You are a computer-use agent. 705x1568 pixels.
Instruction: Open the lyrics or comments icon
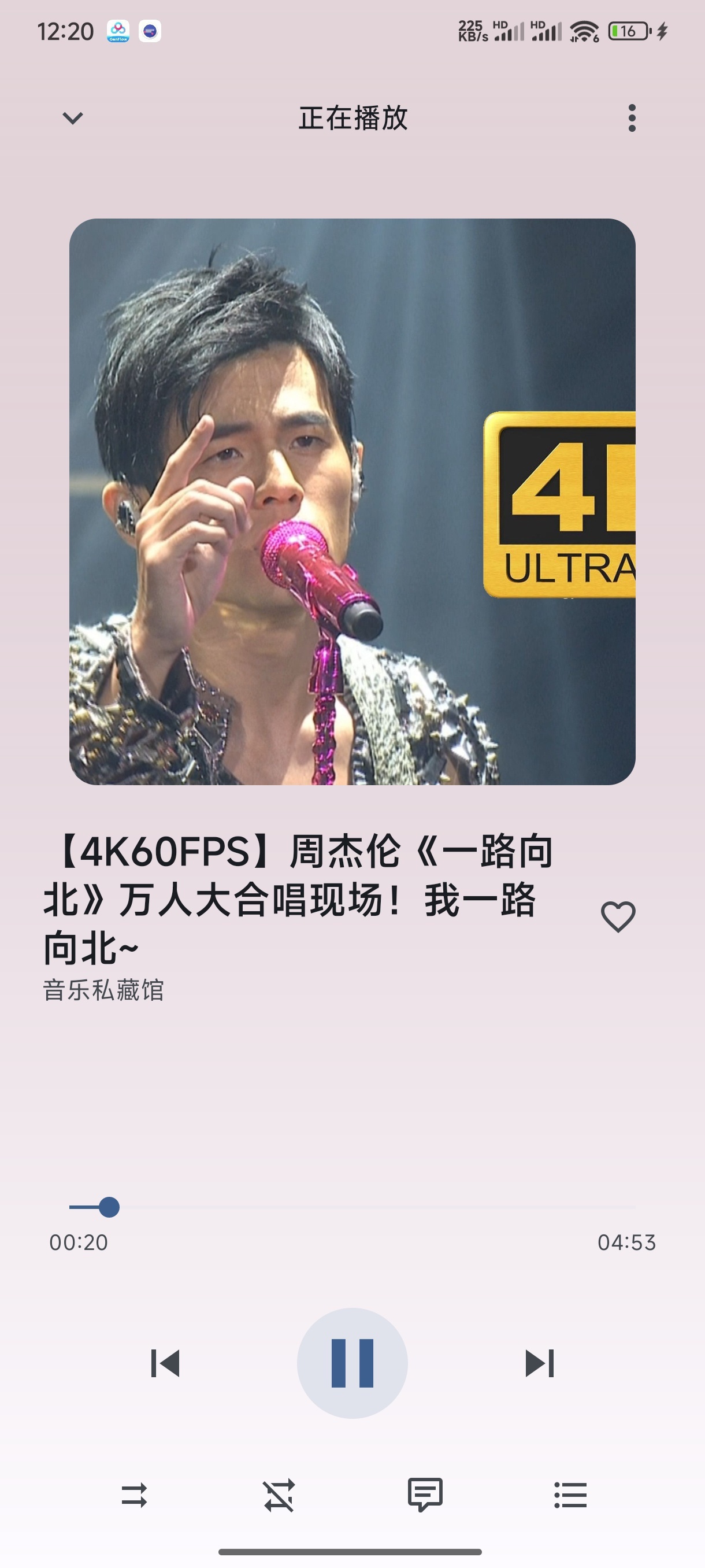(425, 1495)
